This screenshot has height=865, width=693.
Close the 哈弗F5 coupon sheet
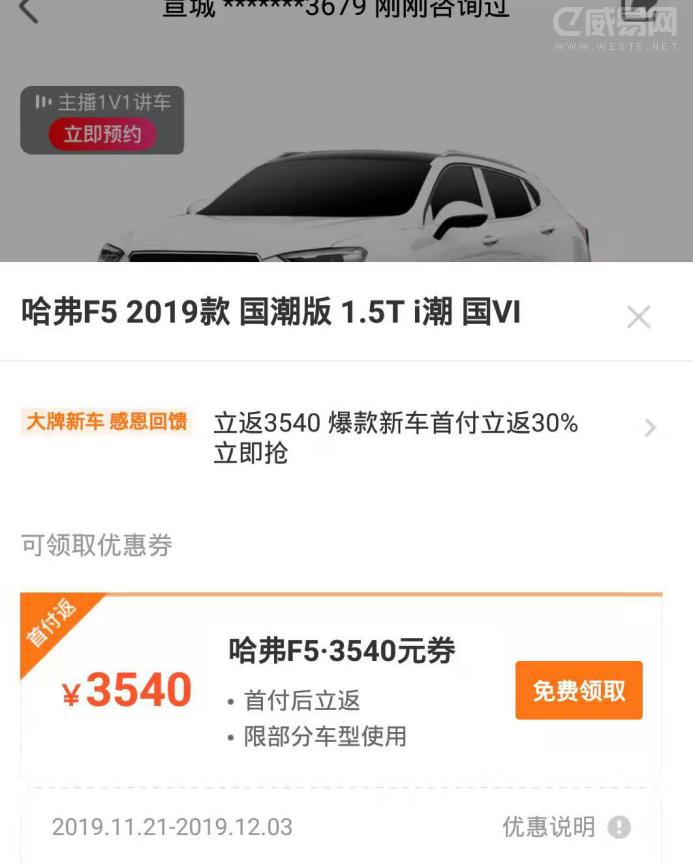coord(638,317)
